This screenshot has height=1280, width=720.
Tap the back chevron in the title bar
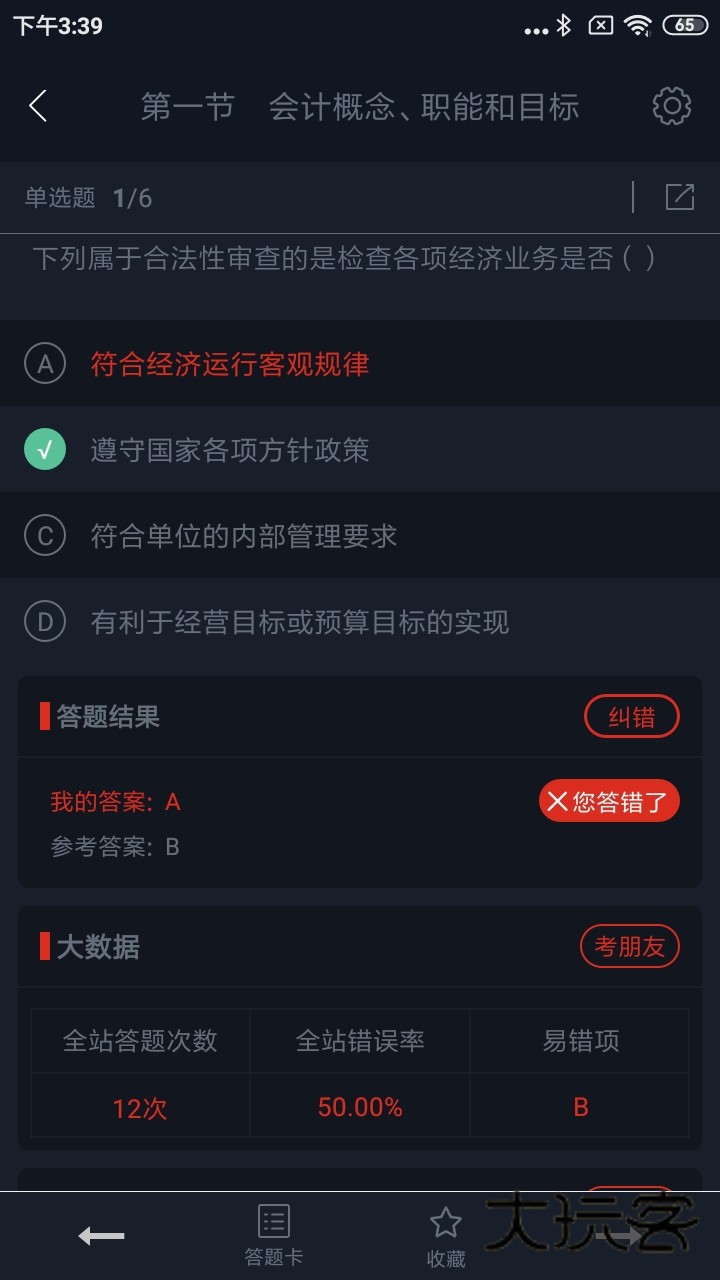[x=38, y=104]
